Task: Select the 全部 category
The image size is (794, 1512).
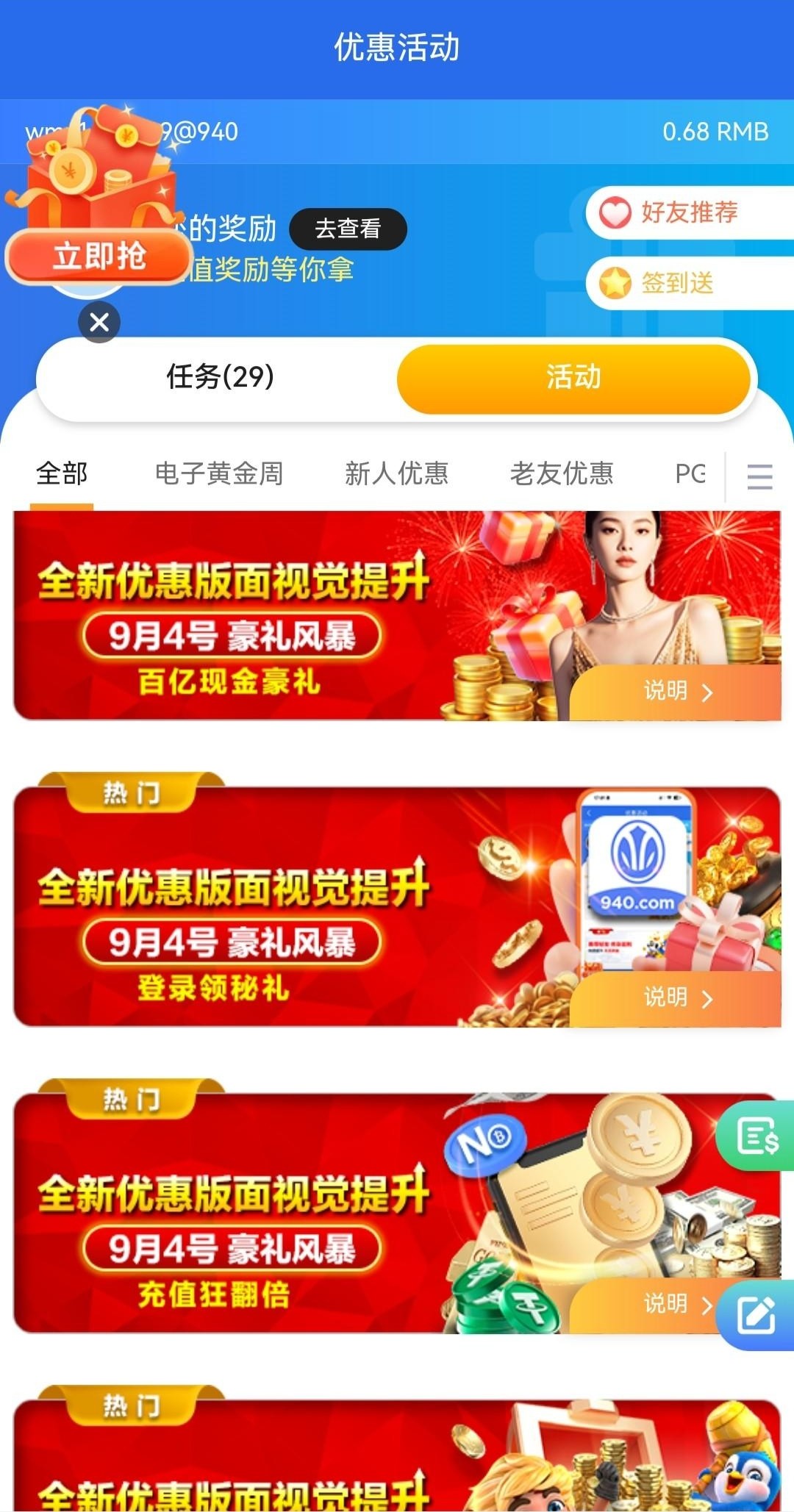Action: pyautogui.click(x=62, y=474)
